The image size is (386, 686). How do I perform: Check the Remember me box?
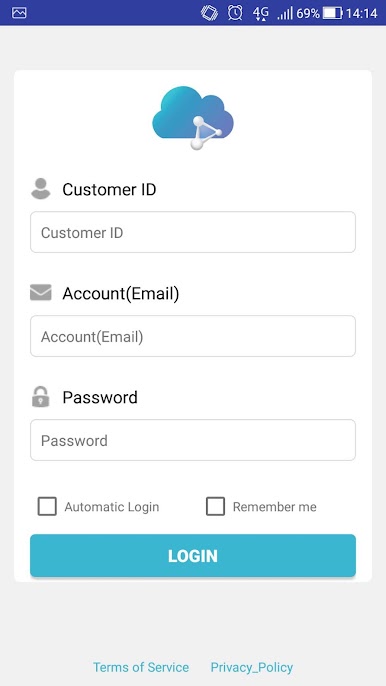coord(215,506)
